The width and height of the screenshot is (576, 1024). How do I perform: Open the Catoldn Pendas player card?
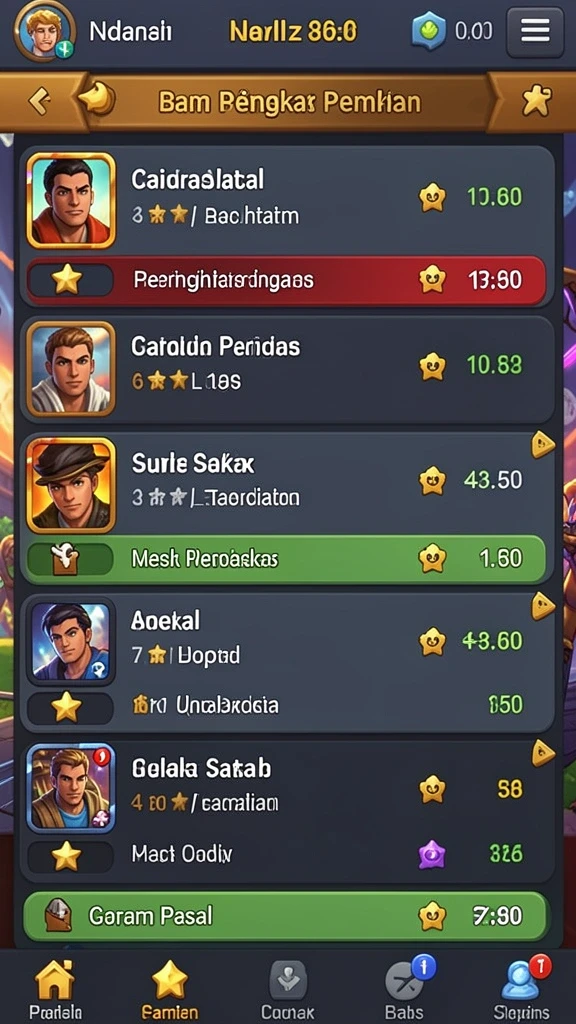click(x=287, y=368)
